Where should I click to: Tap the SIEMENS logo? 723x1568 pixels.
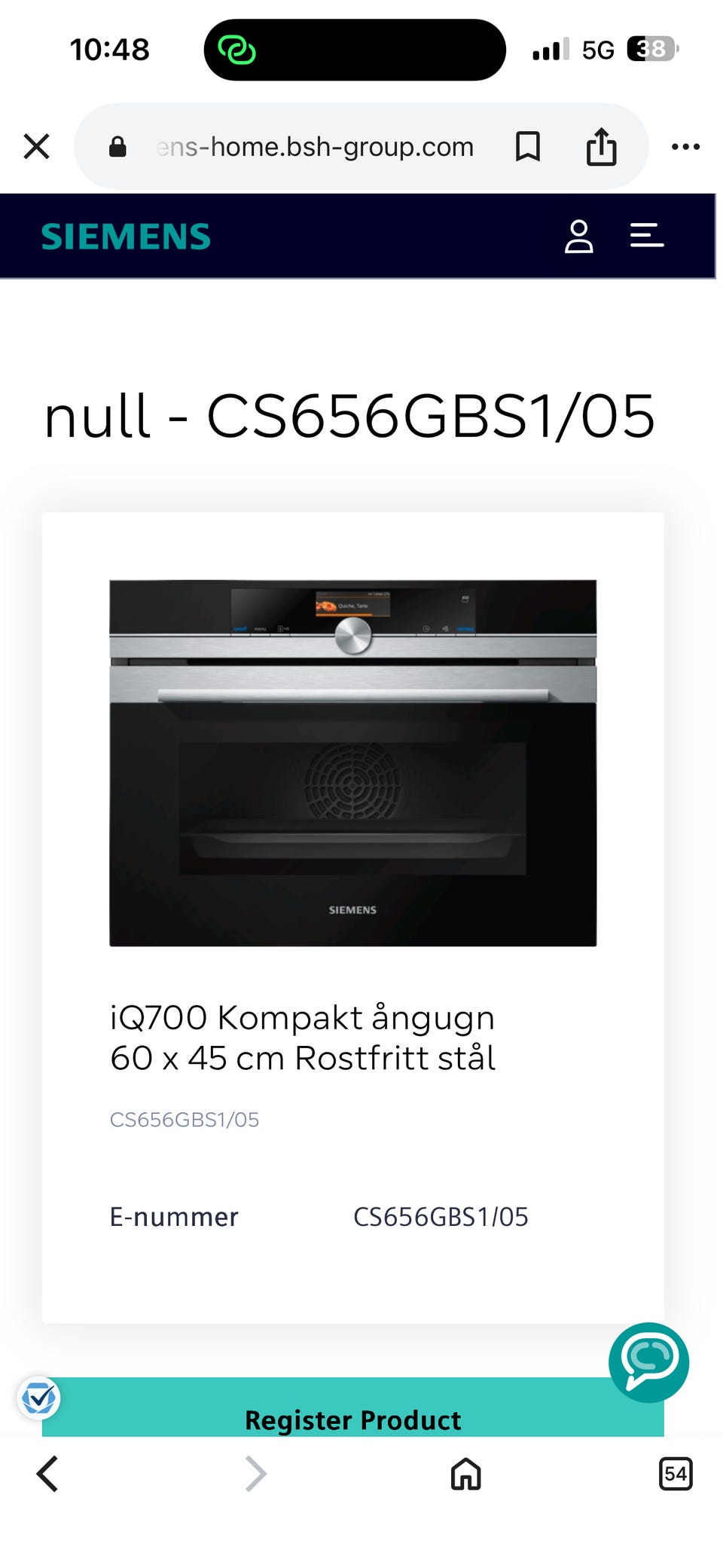(127, 236)
